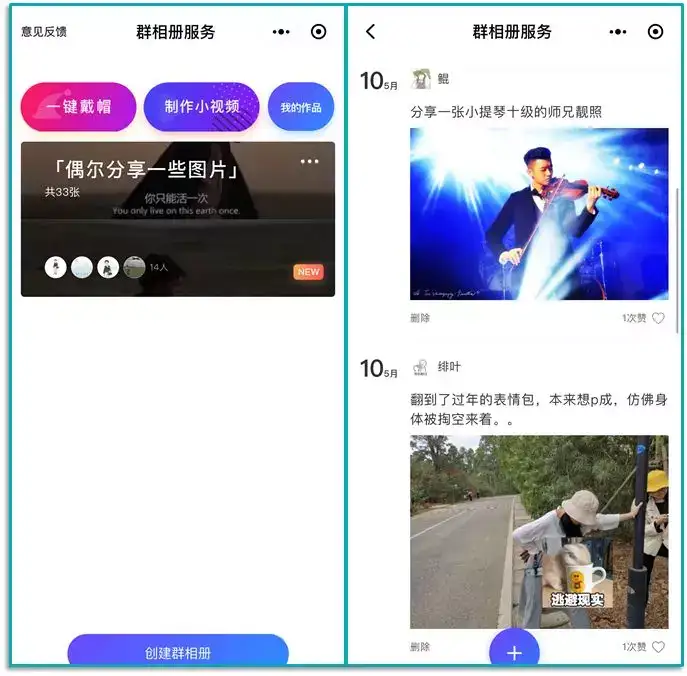The width and height of the screenshot is (687, 676).
Task: Add new photos with the plus button
Action: [514, 653]
